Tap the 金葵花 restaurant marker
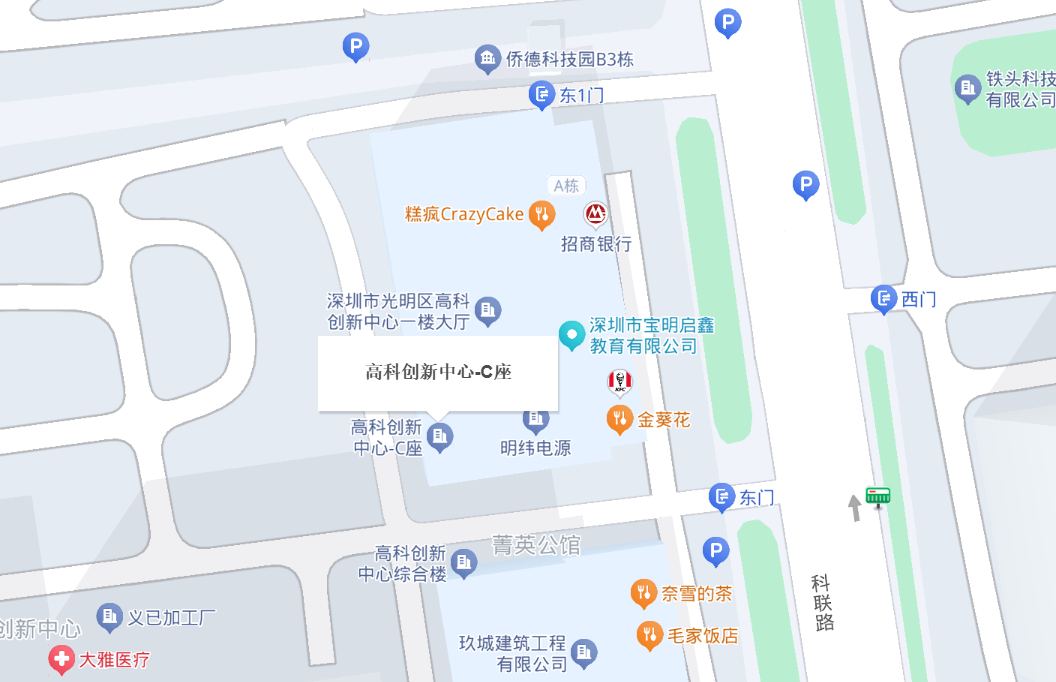The height and width of the screenshot is (682, 1056). [620, 419]
